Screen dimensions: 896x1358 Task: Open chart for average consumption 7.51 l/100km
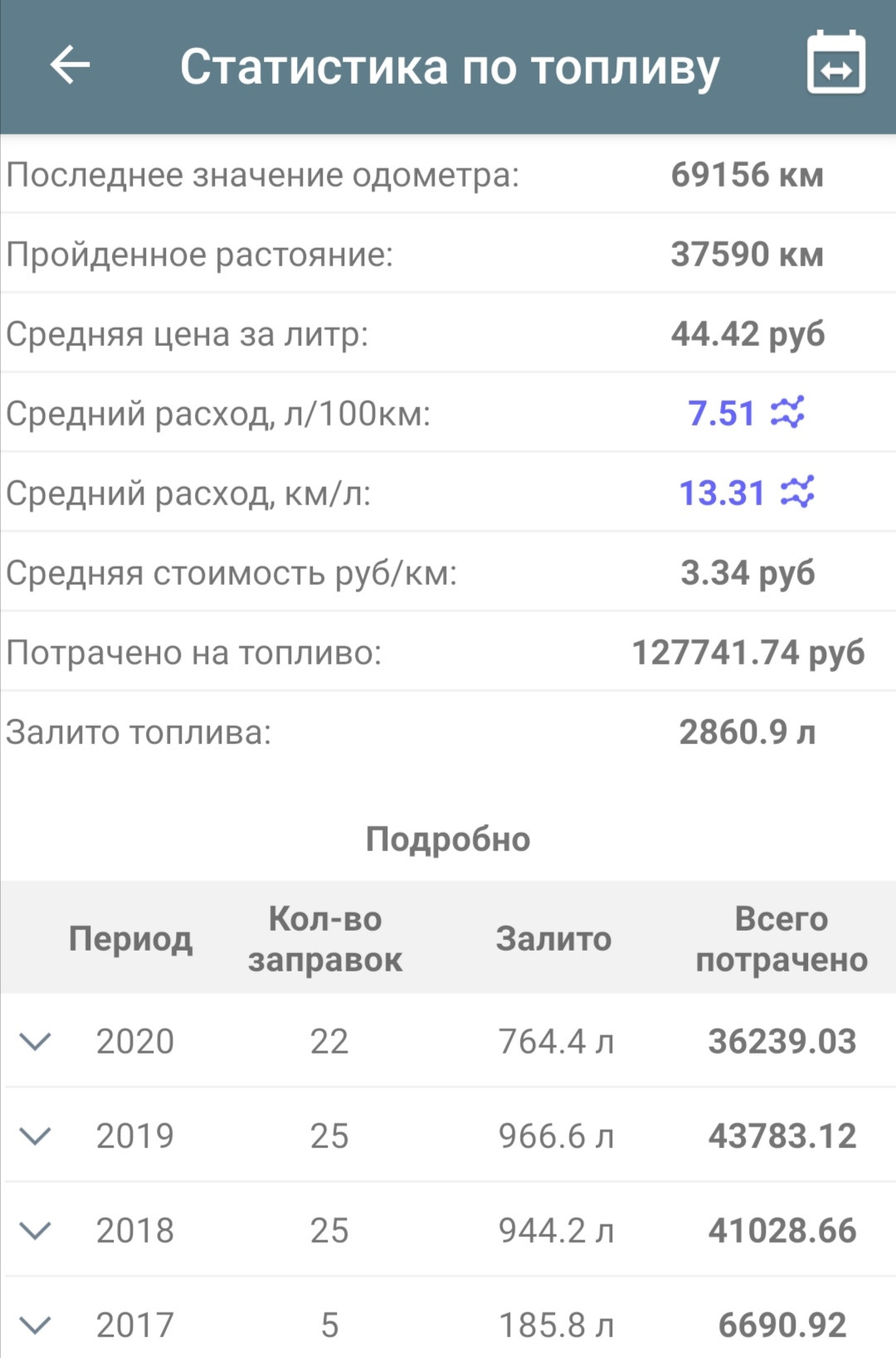(x=787, y=412)
